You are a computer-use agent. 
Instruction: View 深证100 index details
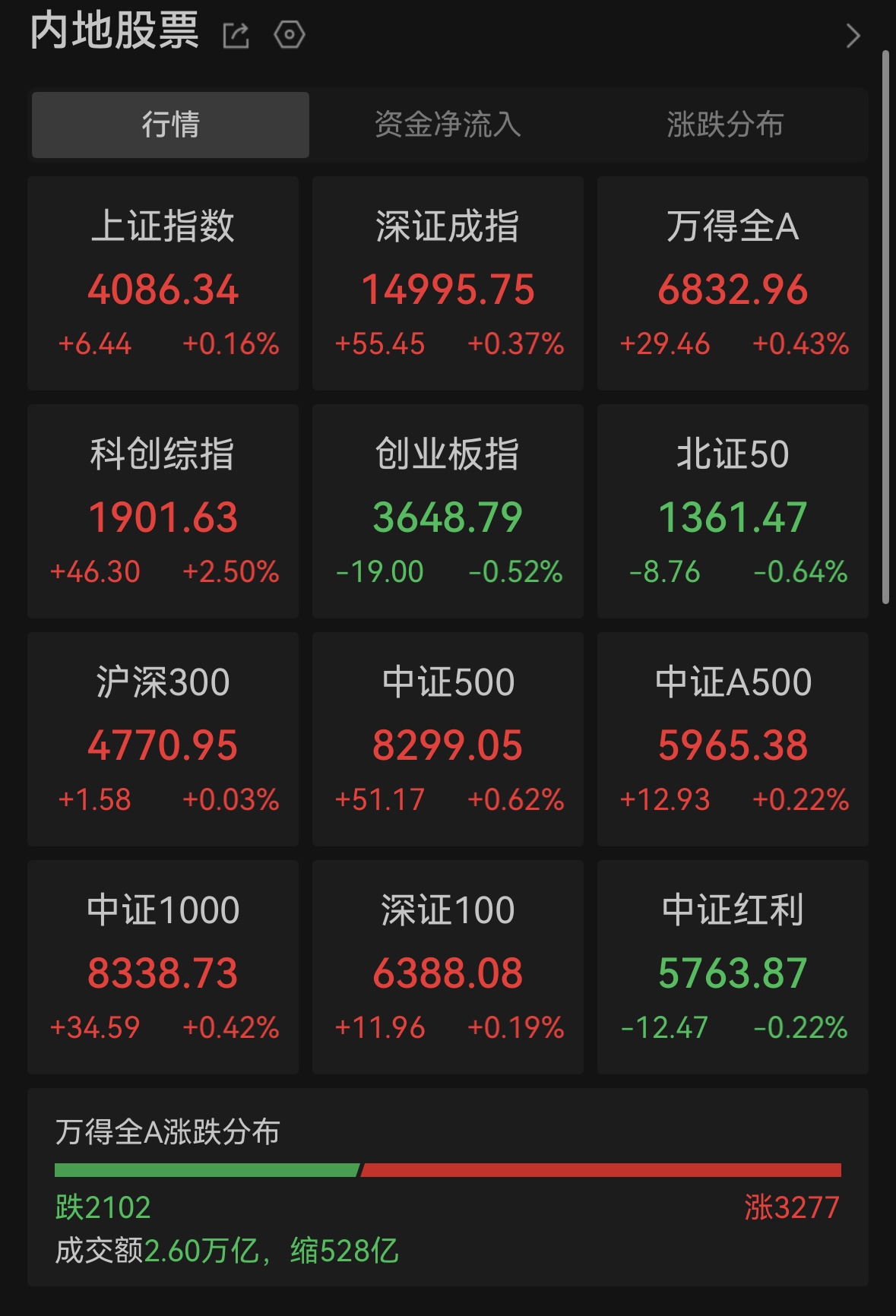[x=448, y=966]
